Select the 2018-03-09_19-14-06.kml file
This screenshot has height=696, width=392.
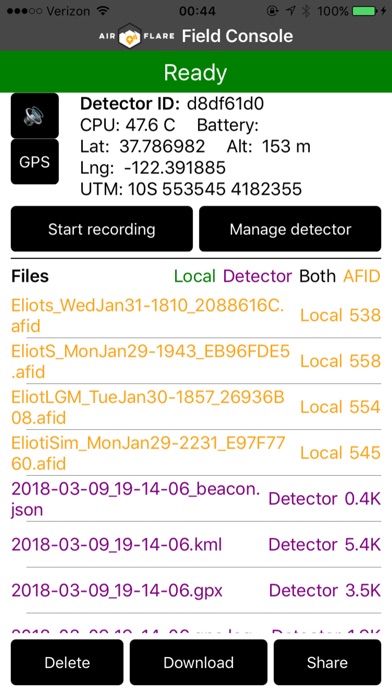(x=196, y=545)
